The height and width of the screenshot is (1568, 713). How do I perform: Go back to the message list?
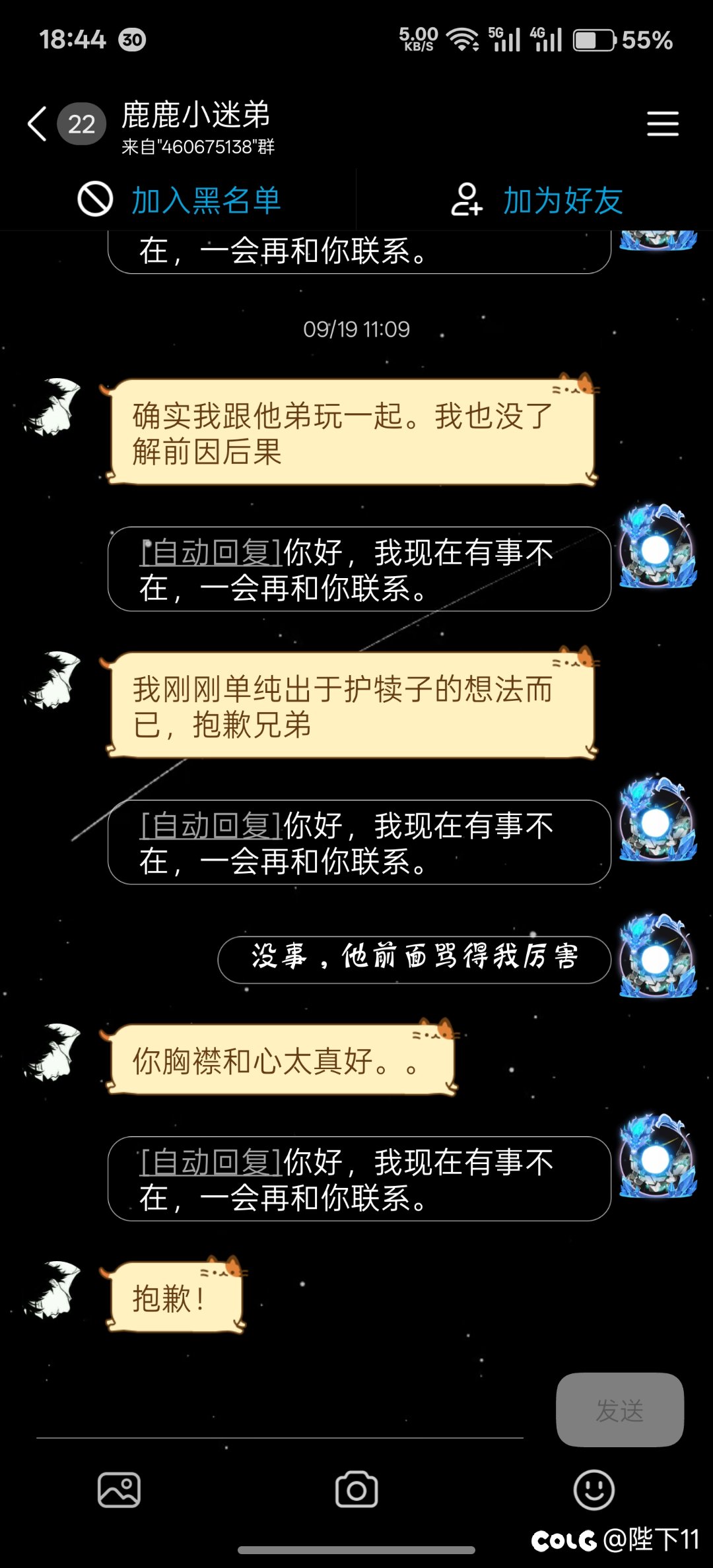38,123
